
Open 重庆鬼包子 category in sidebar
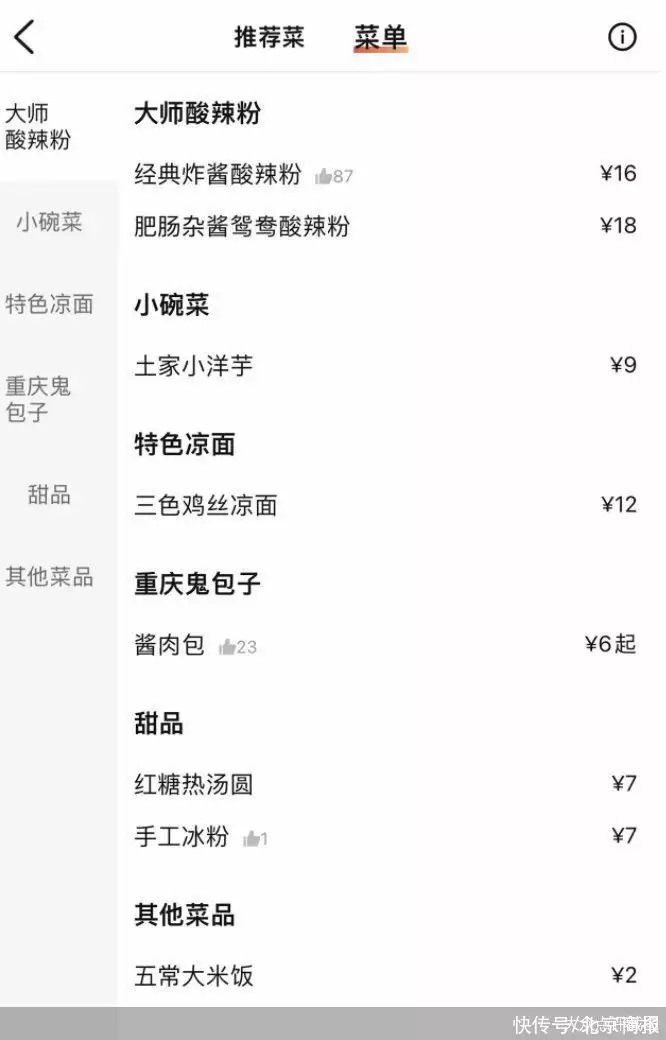click(x=38, y=399)
